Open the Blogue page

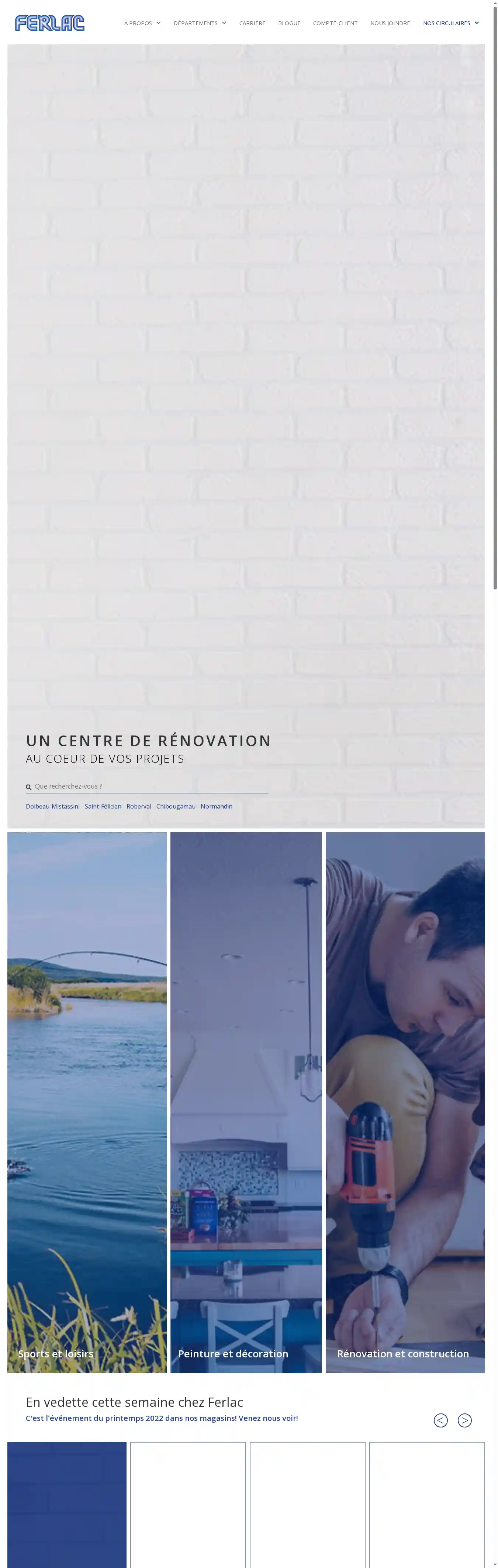click(x=289, y=23)
